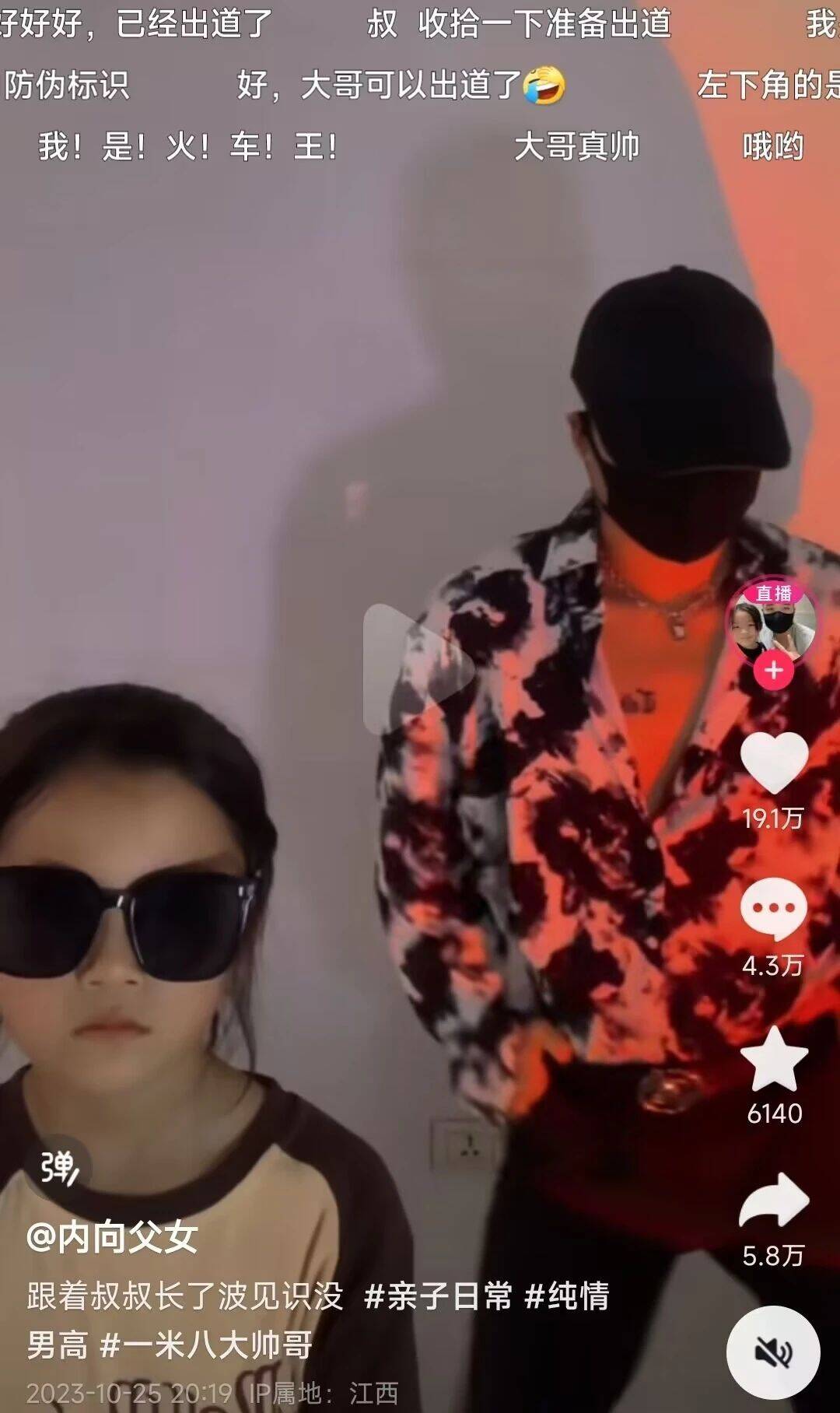Add video to favorites with star
Screen dimensions: 840x1413
773,1060
